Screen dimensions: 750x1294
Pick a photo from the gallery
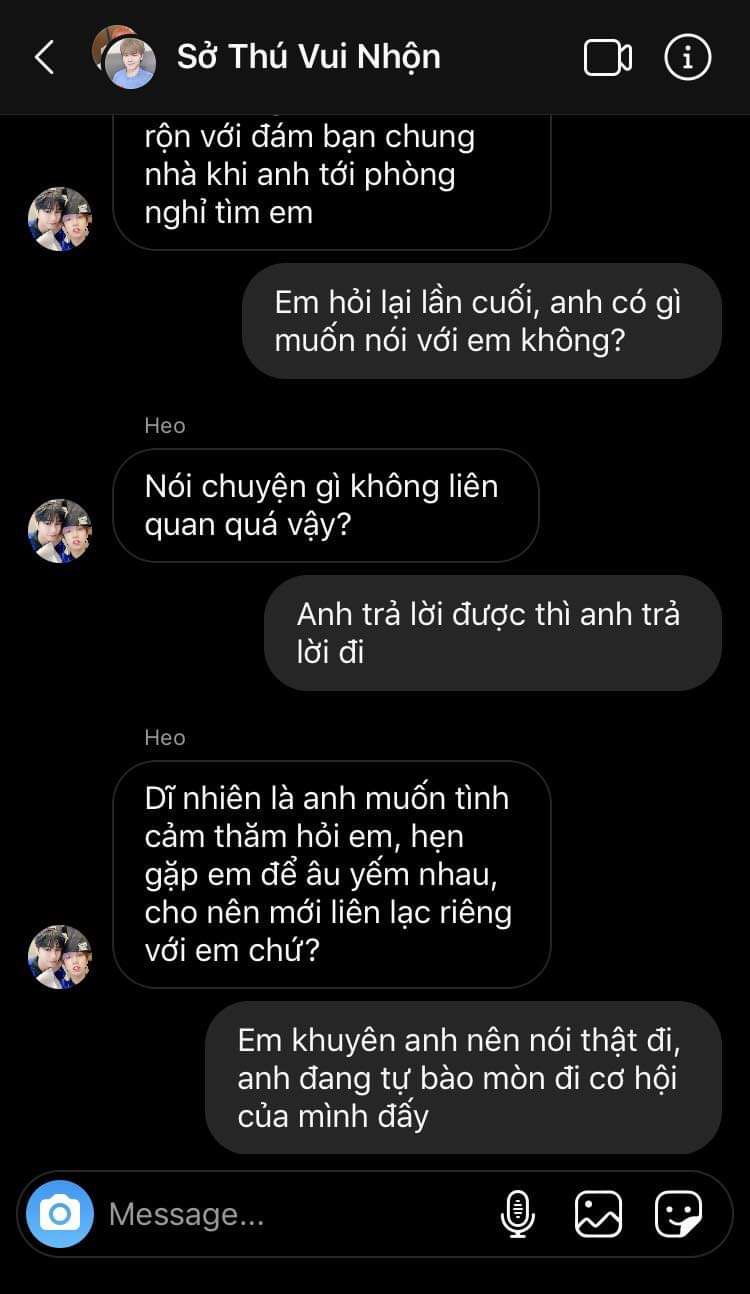[x=598, y=1214]
